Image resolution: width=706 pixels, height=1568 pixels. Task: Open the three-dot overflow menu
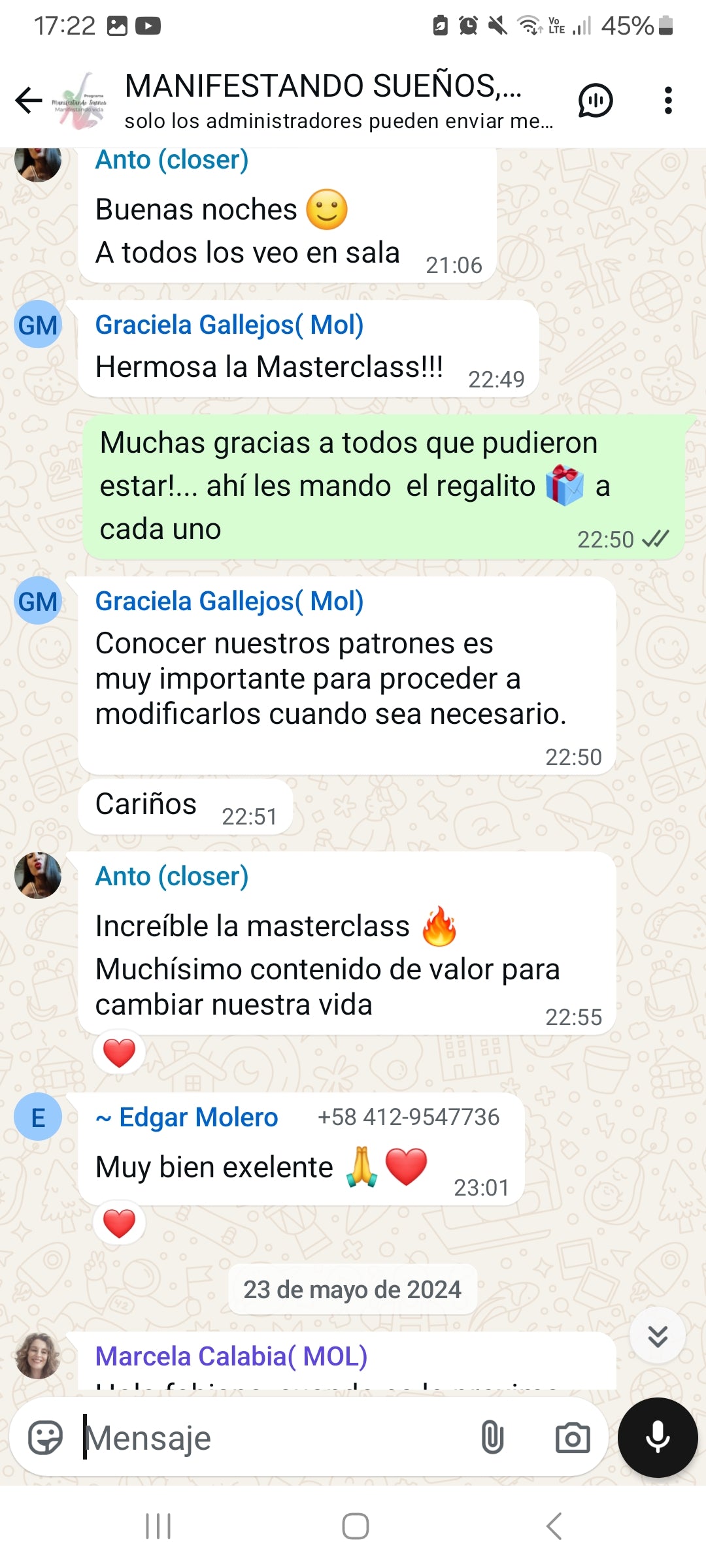tap(667, 100)
